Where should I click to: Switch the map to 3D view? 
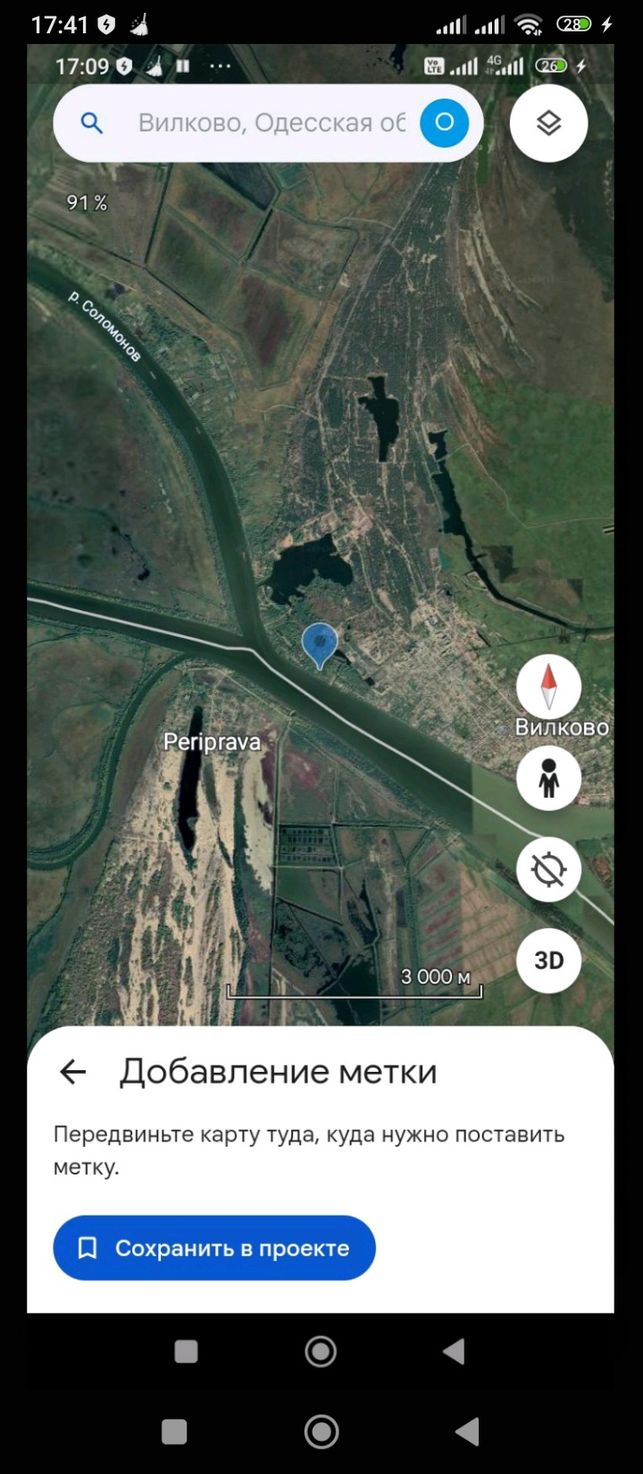[548, 960]
